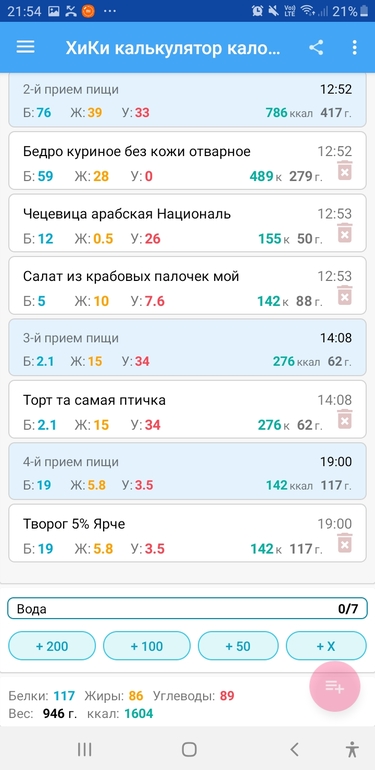Viewport: 375px width, 770px height.
Task: Delete the Чечевица арабская Националь entry
Action: 345,233
